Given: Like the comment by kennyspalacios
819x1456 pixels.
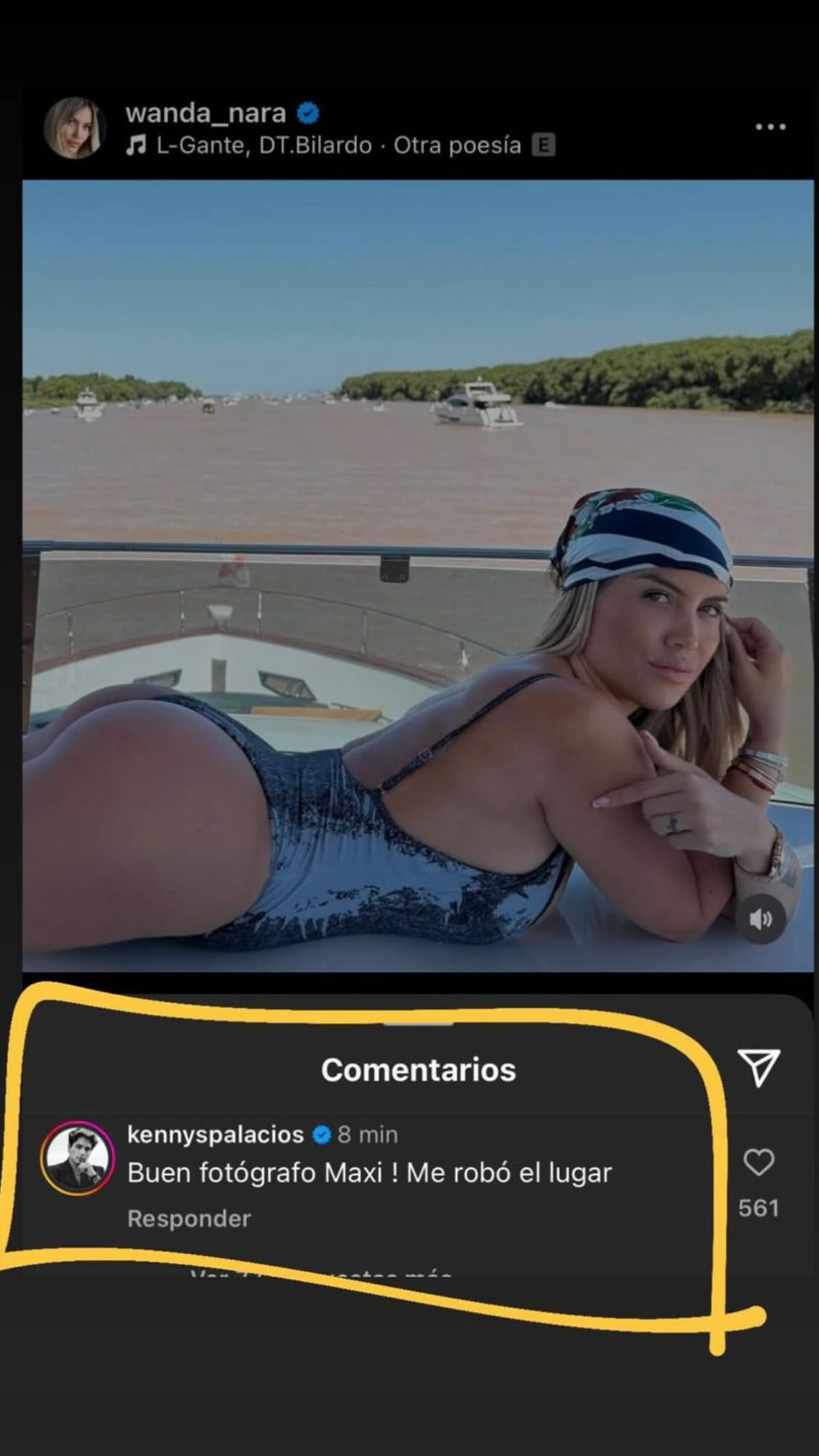Looking at the screenshot, I should [758, 1162].
